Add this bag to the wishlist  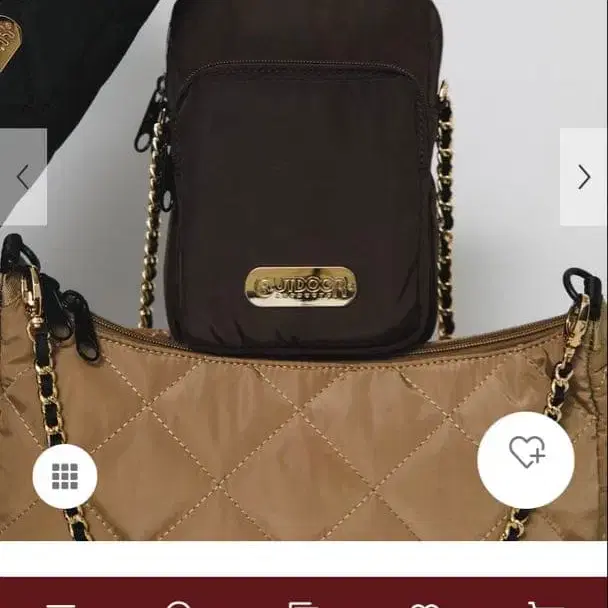(x=526, y=460)
